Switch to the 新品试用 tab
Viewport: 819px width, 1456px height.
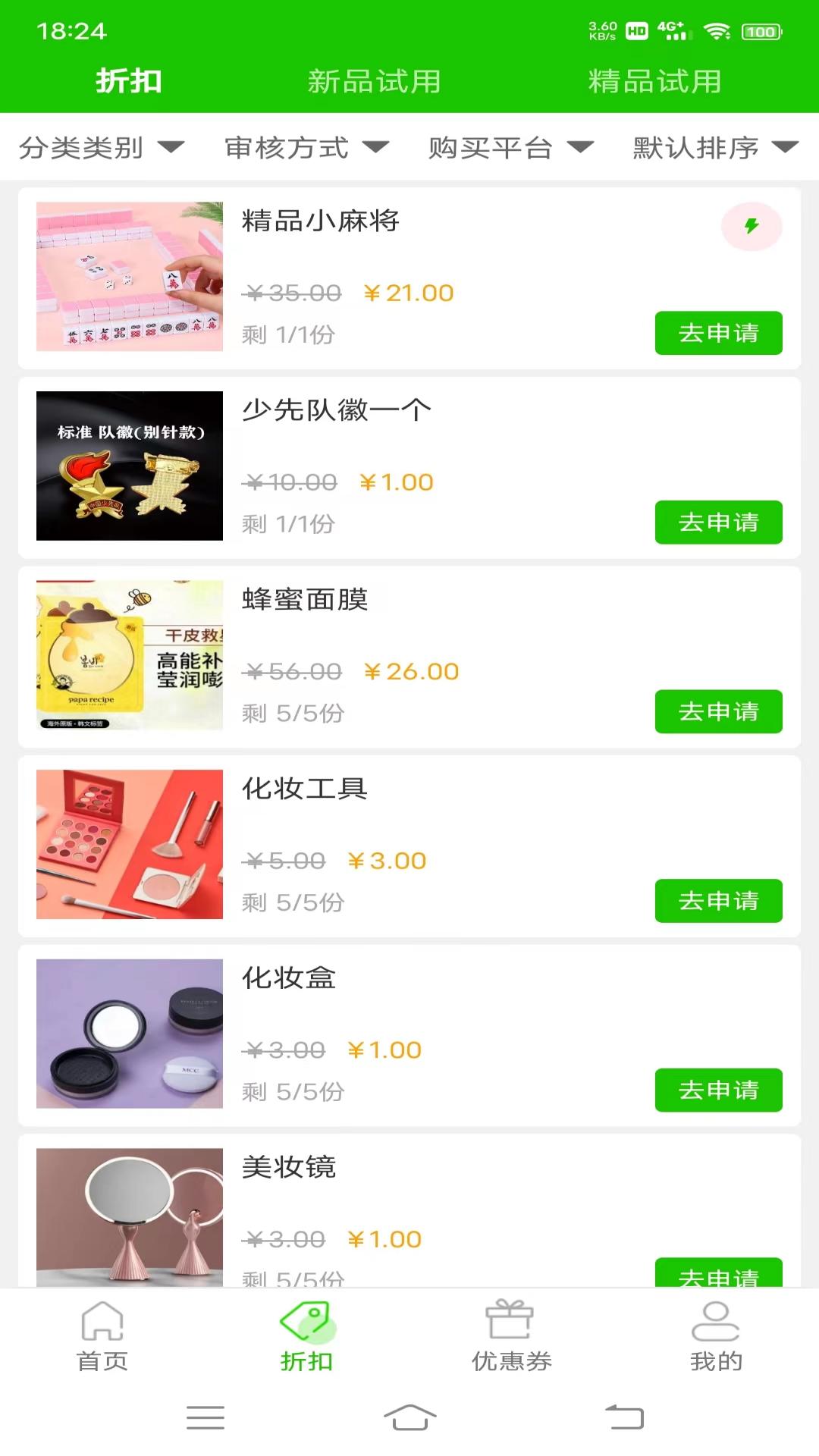(375, 82)
